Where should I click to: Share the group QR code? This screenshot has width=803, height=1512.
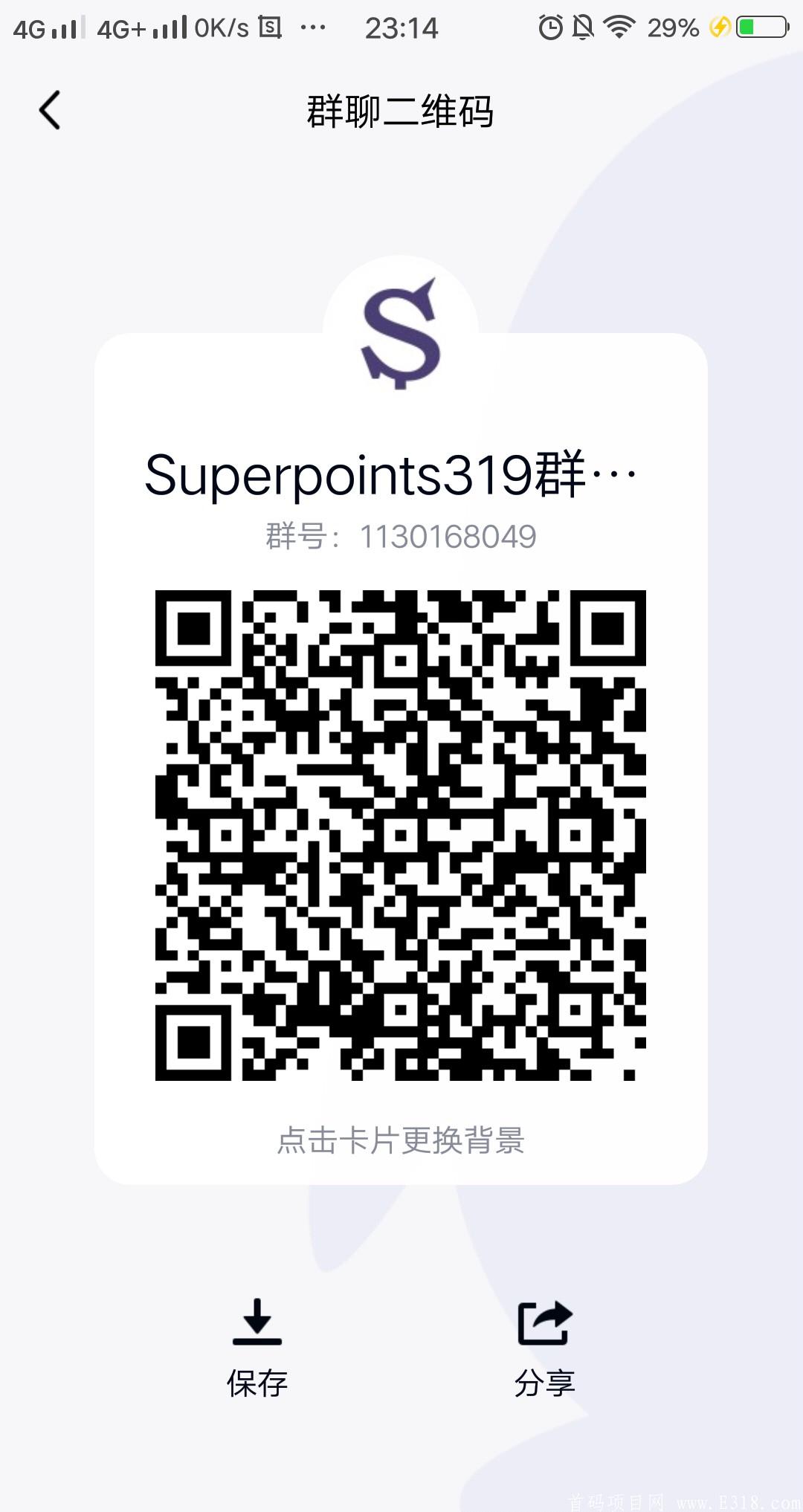(x=544, y=1347)
